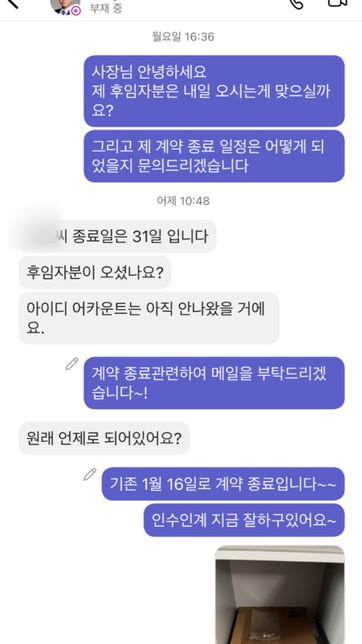Go back using the top-left arrow
Viewport: 362px width, 644px height.
coord(12,3)
